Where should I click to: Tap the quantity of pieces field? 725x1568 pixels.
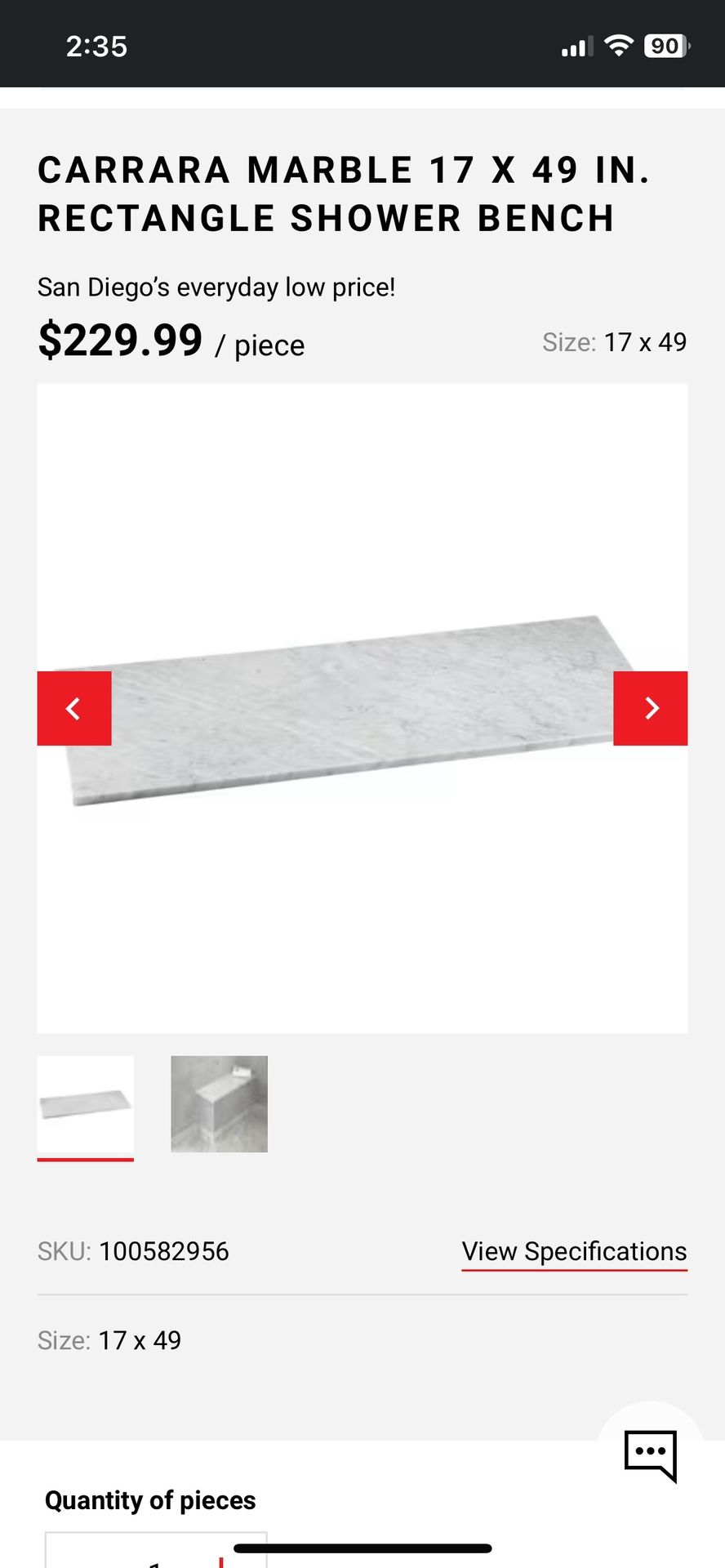[x=131, y=1552]
